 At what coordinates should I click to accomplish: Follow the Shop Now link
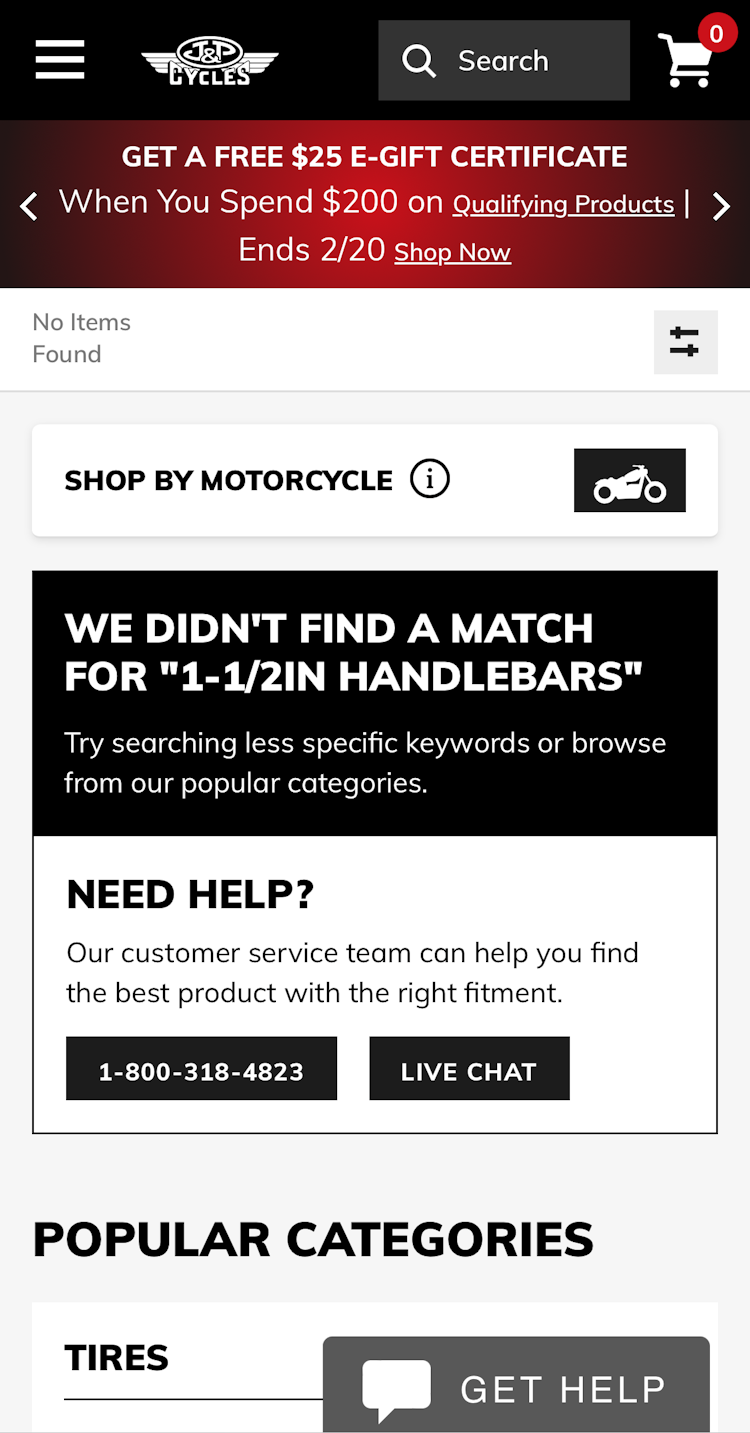[x=452, y=253]
